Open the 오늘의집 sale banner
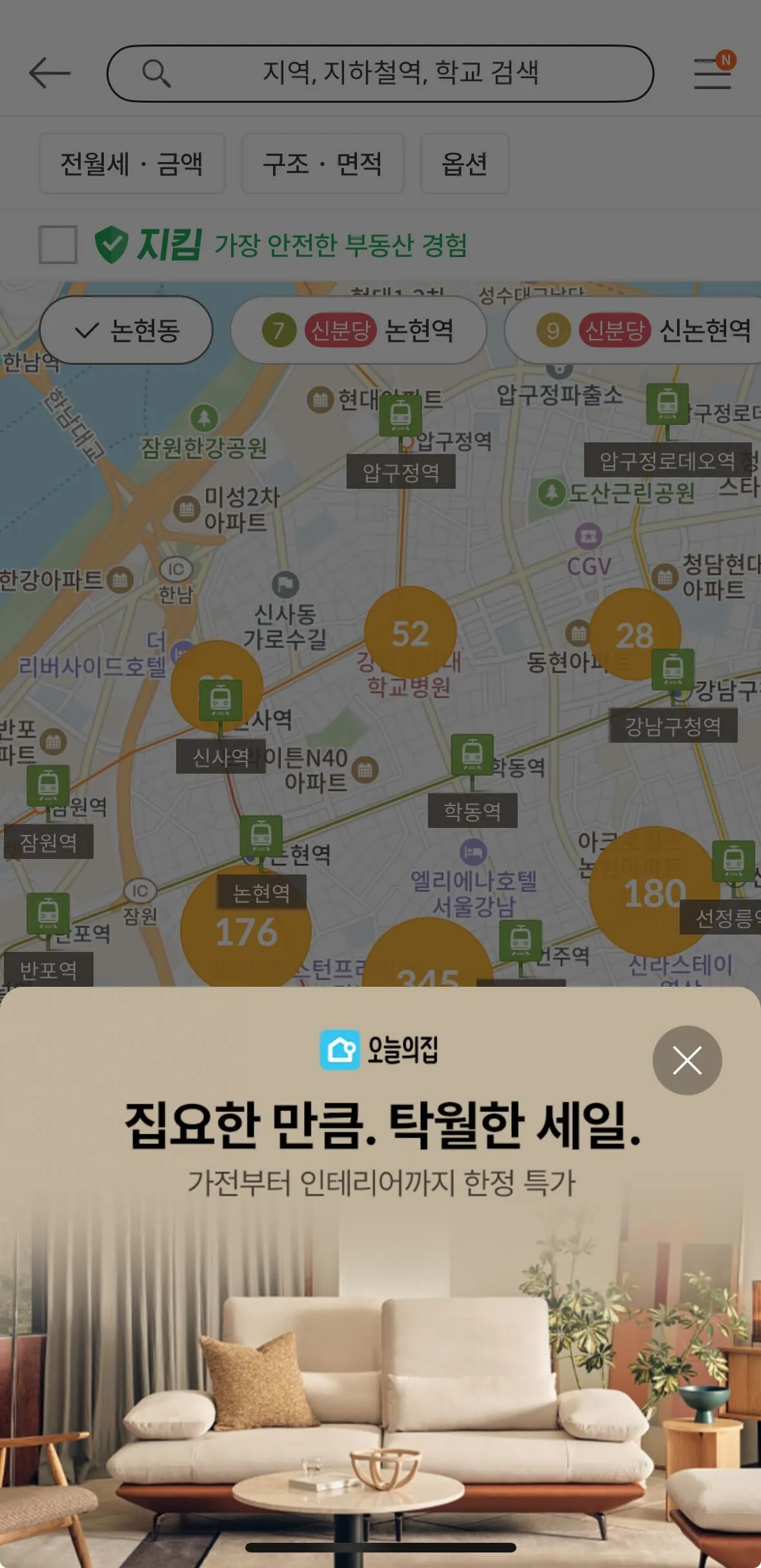 coord(381,1324)
